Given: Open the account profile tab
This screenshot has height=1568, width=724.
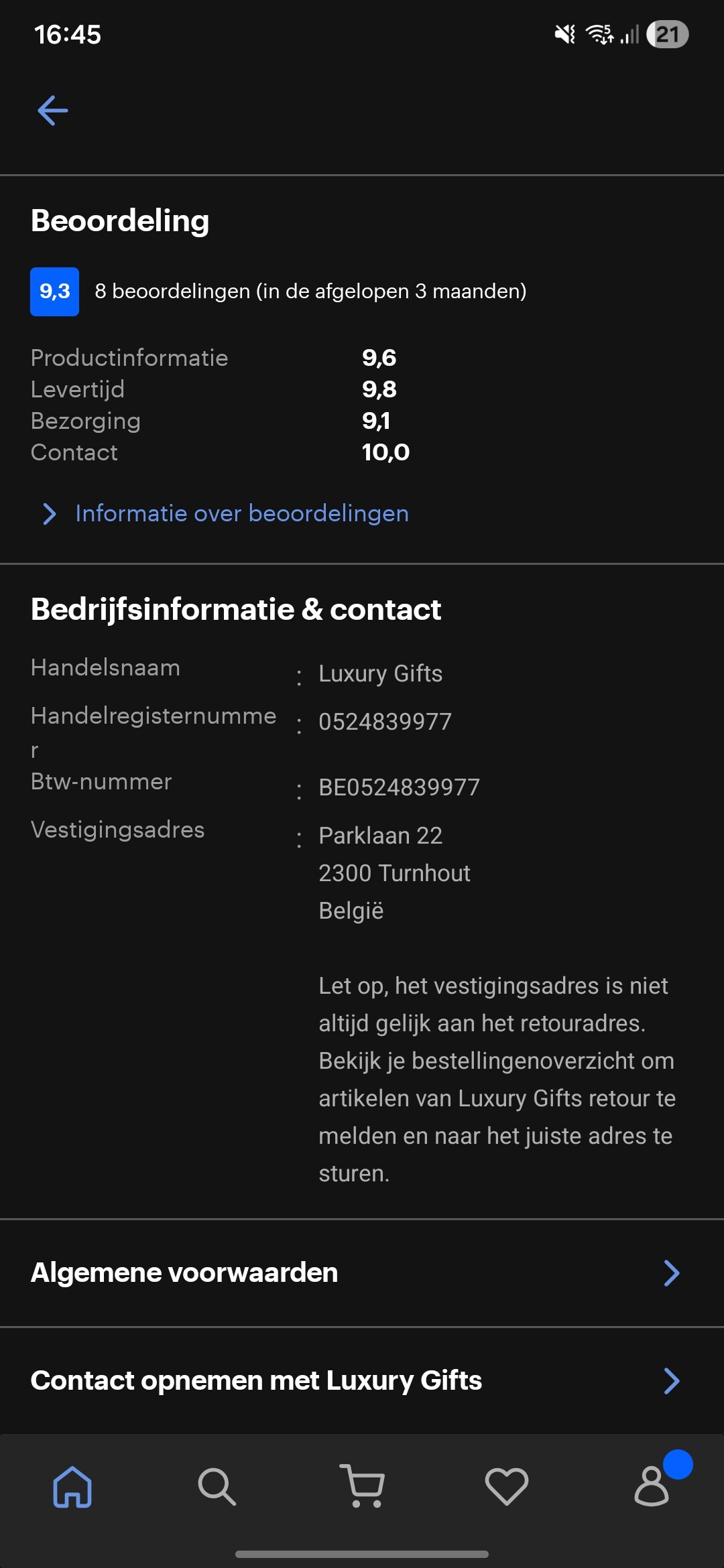Looking at the screenshot, I should tap(652, 1486).
